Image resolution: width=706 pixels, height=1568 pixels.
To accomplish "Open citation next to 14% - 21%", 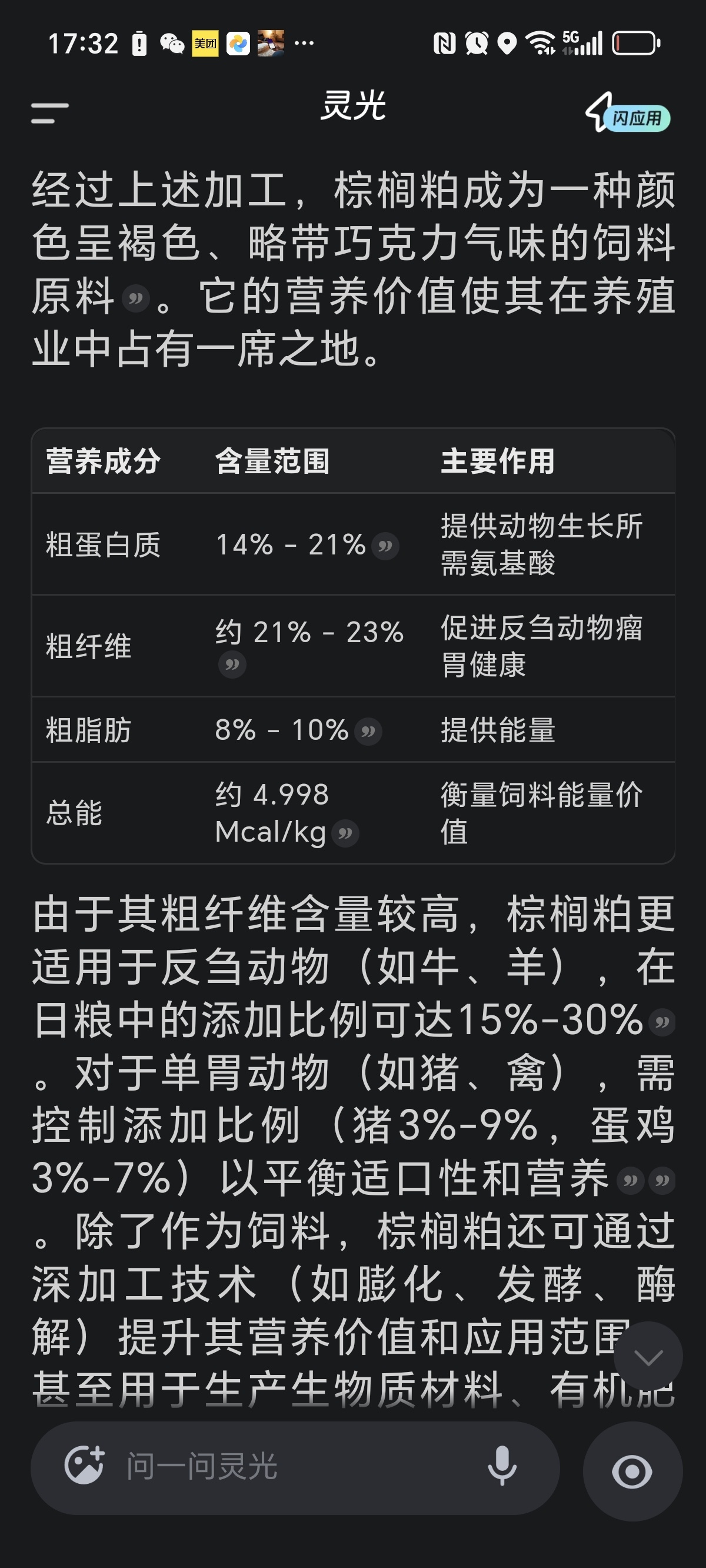I will pos(385,546).
